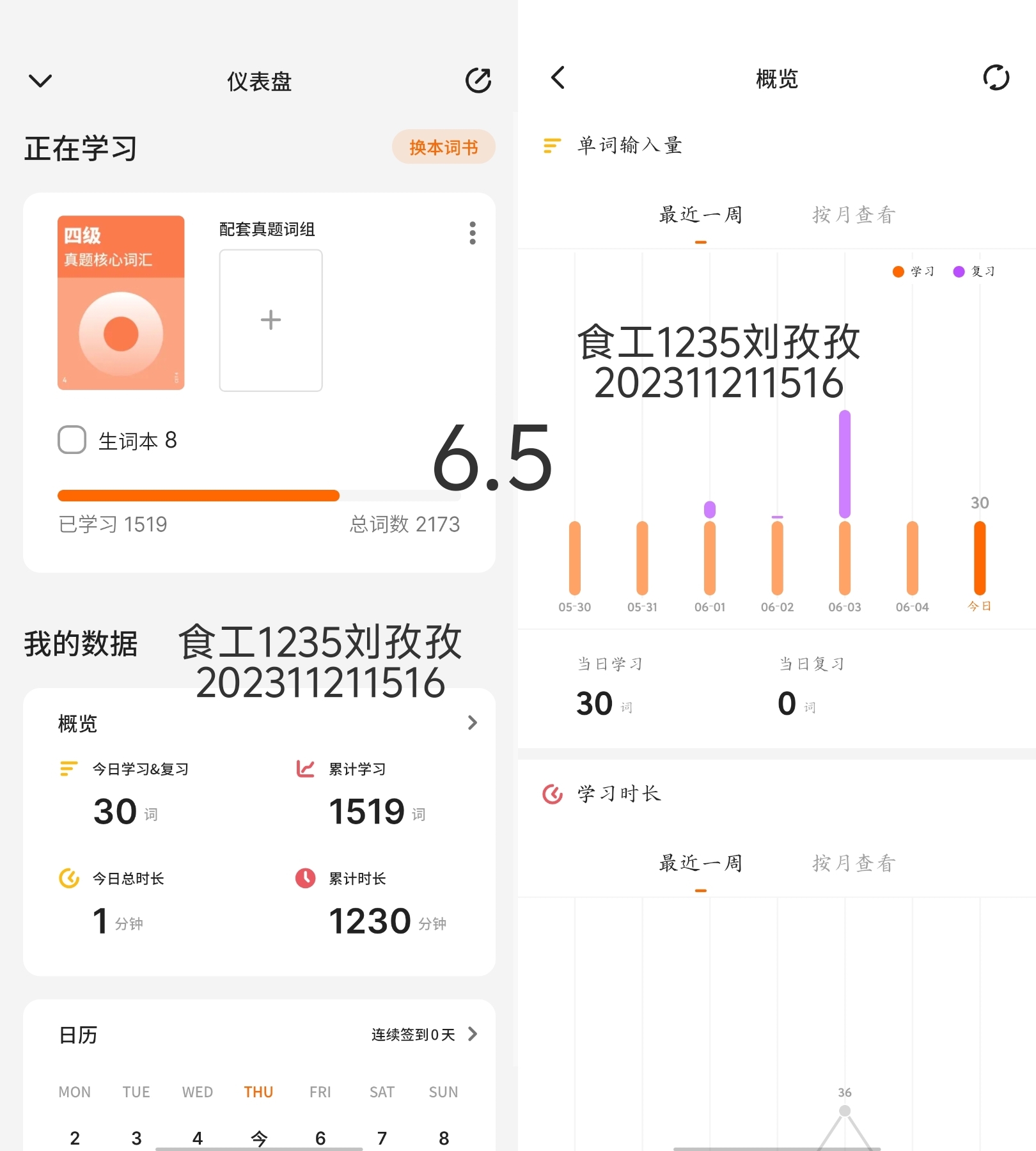Select day 6 in the calendar
Screen dimensions: 1036x1151
[320, 1138]
